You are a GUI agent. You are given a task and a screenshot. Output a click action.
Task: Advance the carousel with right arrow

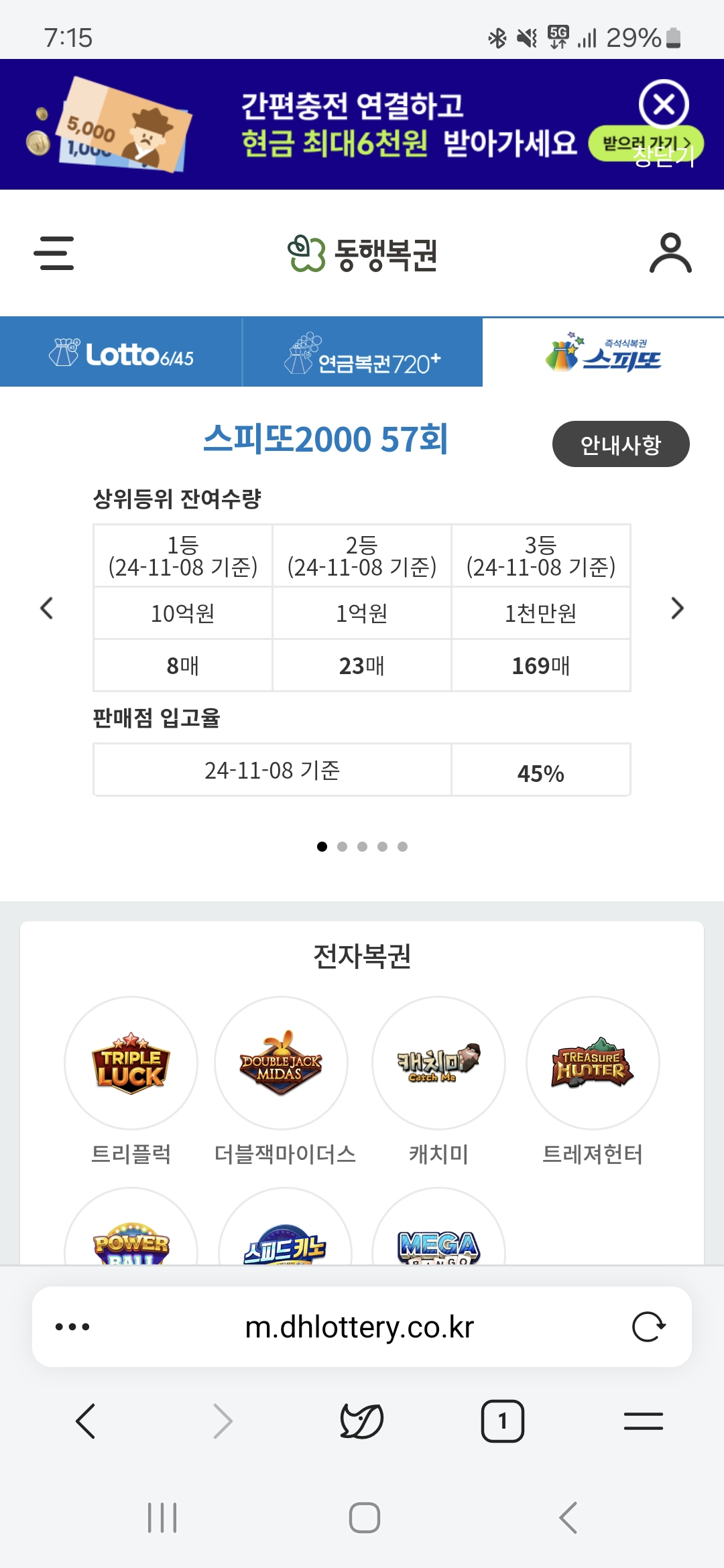[x=677, y=608]
